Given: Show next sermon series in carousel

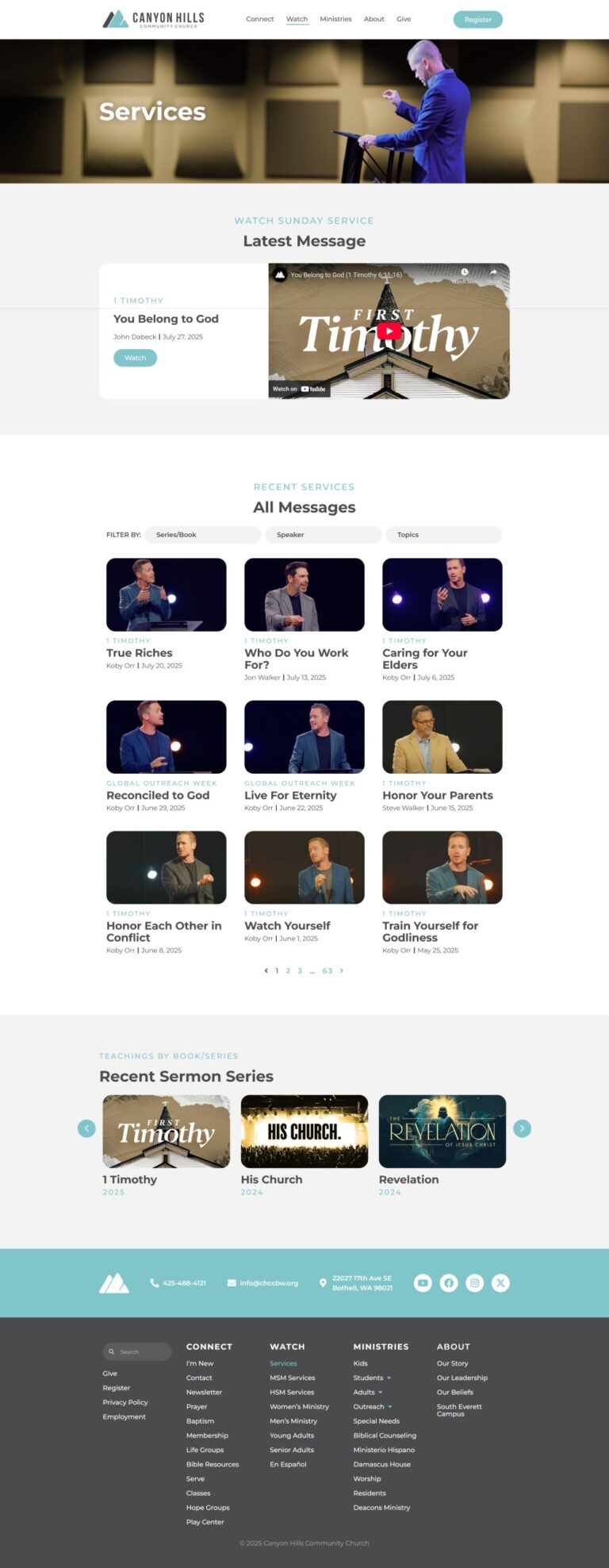Looking at the screenshot, I should 522,1128.
